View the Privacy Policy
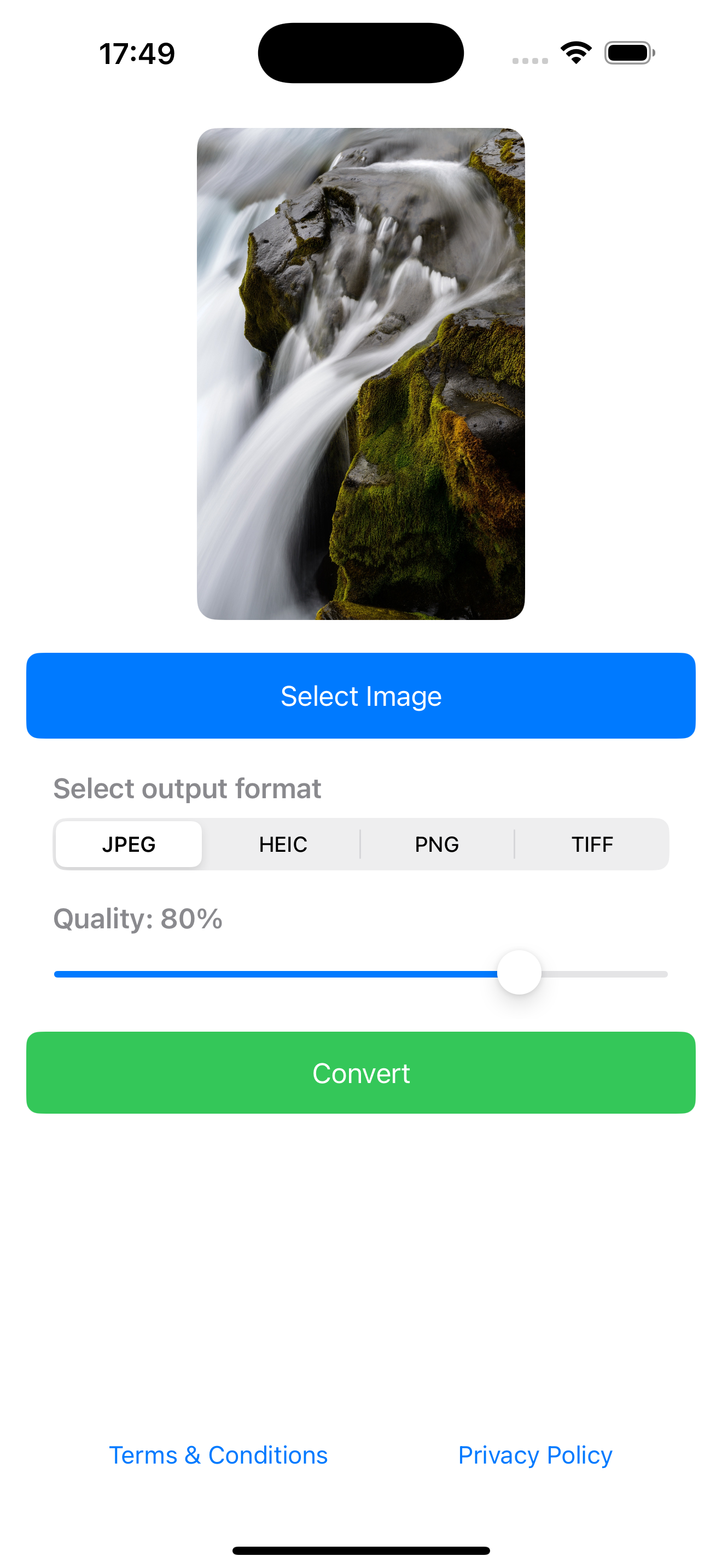The image size is (722, 1568). point(534,1455)
